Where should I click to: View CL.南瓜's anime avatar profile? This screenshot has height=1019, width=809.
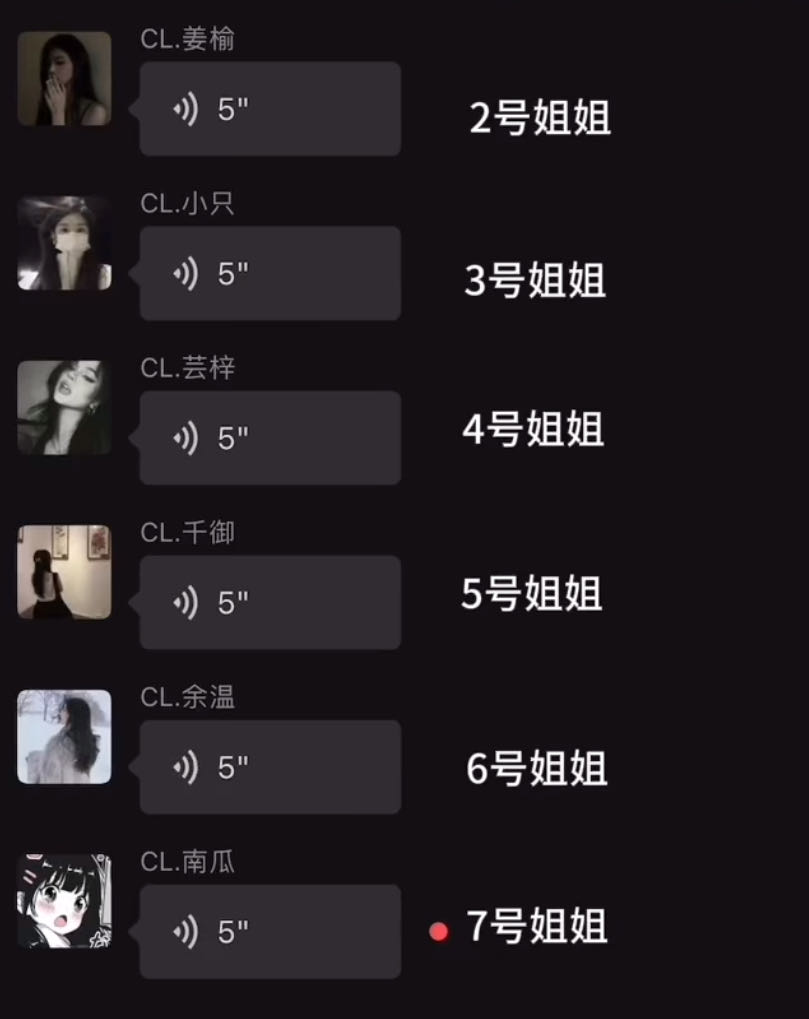point(64,901)
